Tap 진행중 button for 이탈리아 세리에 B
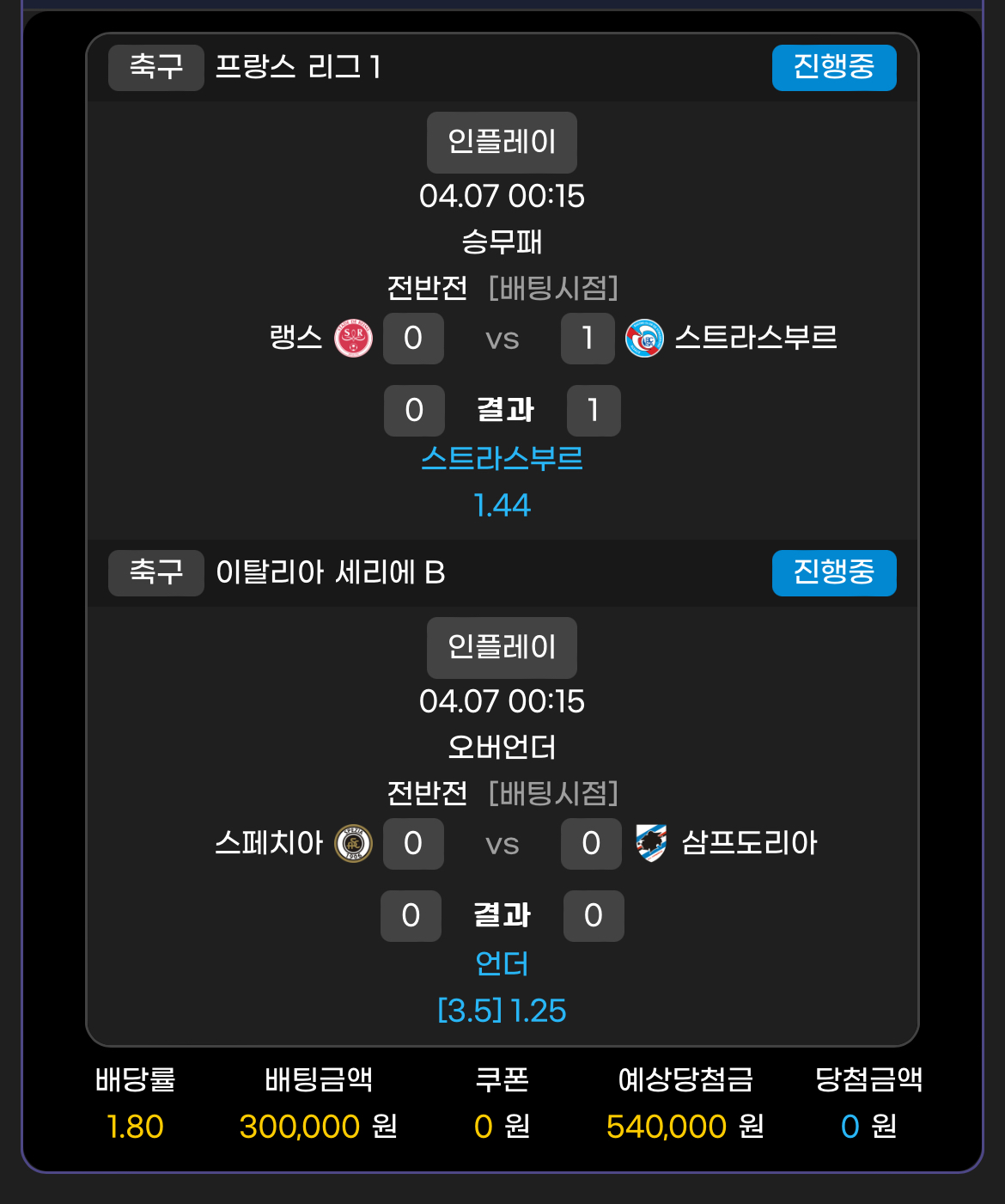Screen dimensions: 1005x1204 coord(833,572)
